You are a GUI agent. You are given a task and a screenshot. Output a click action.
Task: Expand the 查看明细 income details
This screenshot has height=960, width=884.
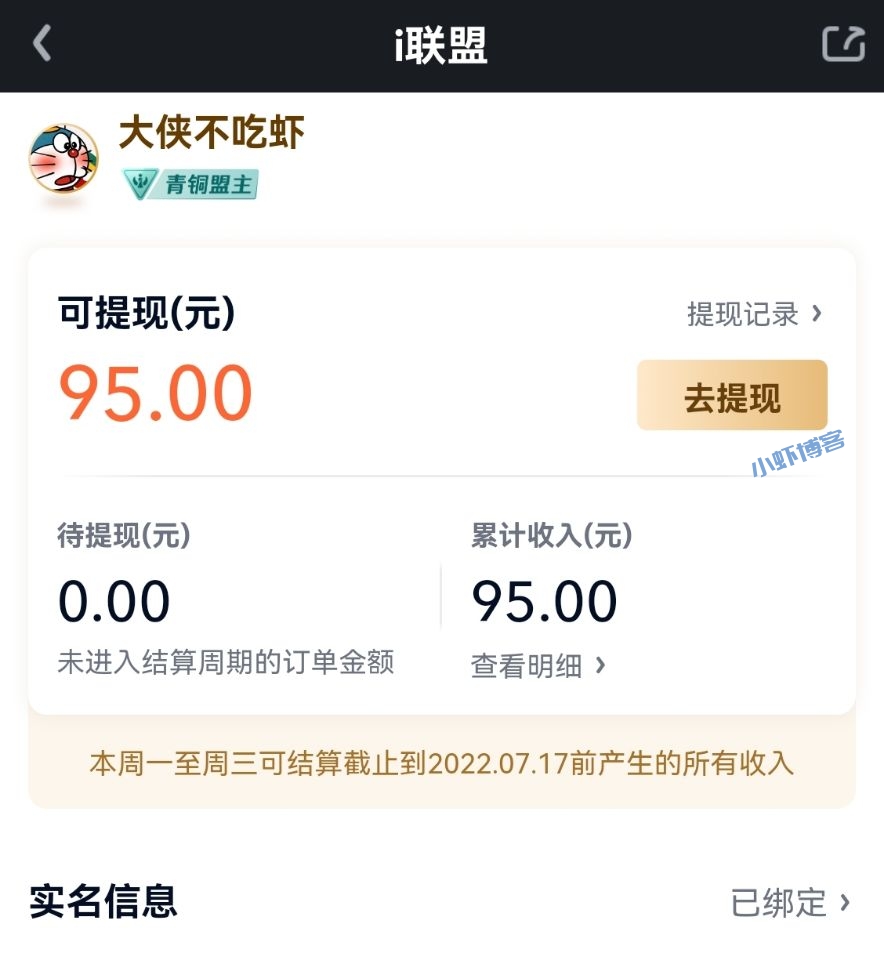click(x=540, y=665)
